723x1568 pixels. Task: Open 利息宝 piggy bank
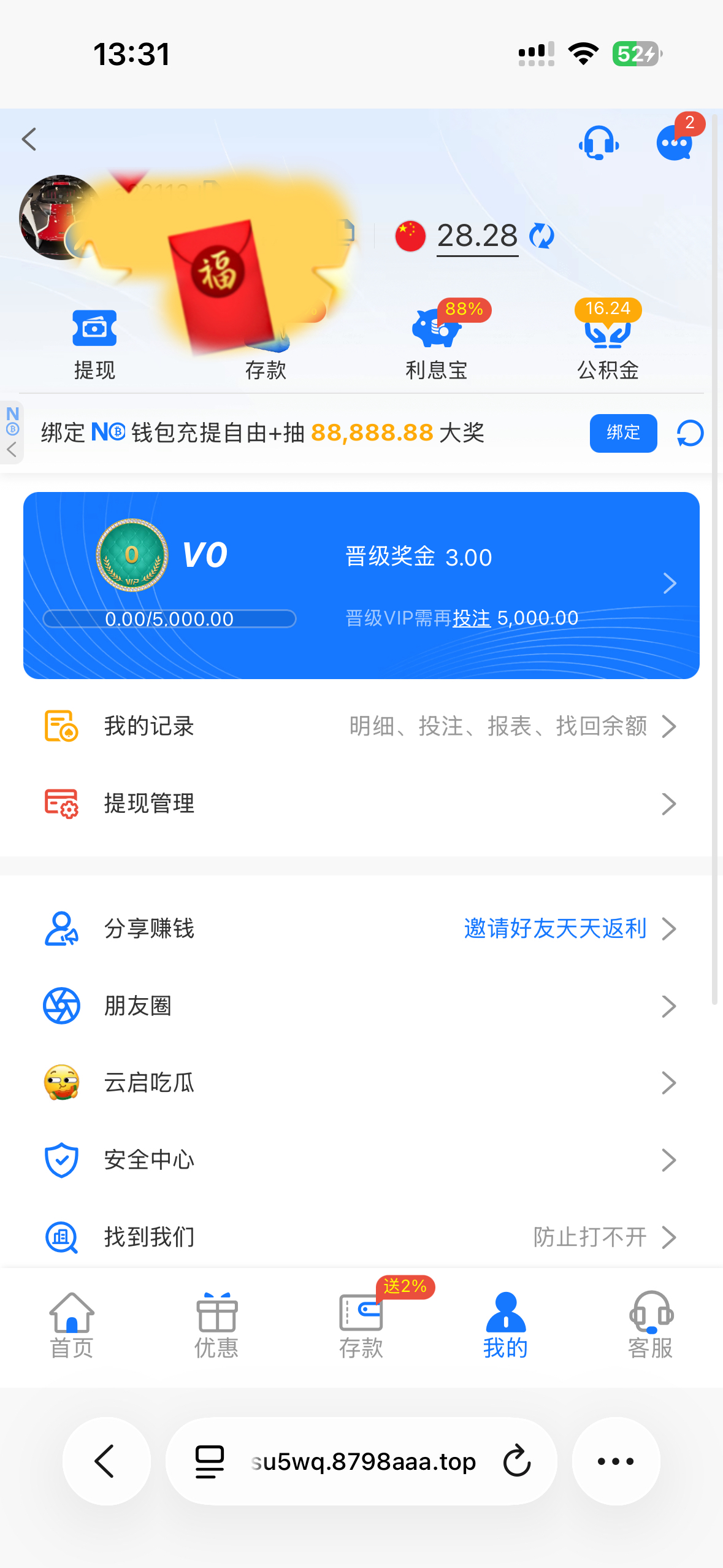[x=436, y=344]
